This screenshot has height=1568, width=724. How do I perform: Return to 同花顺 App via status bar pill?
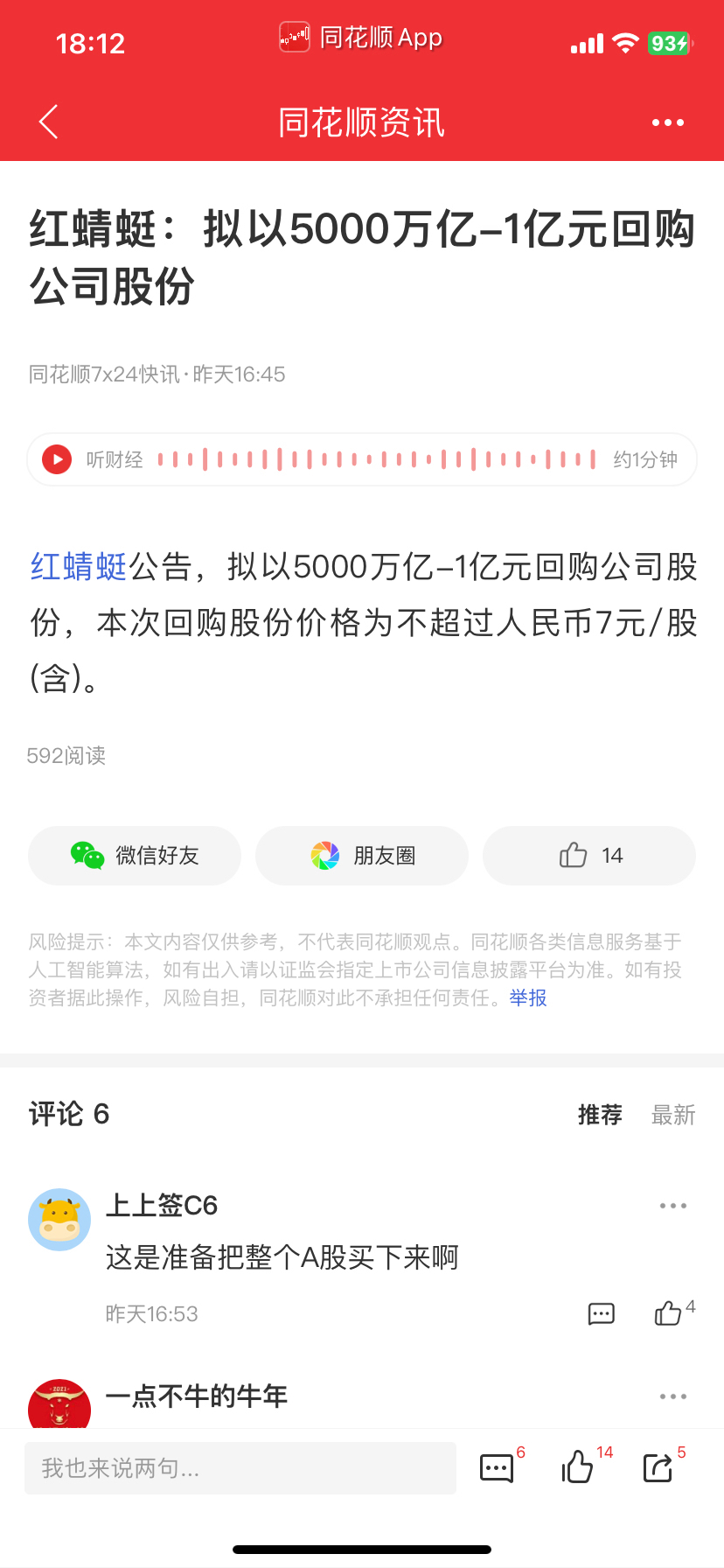point(362,38)
